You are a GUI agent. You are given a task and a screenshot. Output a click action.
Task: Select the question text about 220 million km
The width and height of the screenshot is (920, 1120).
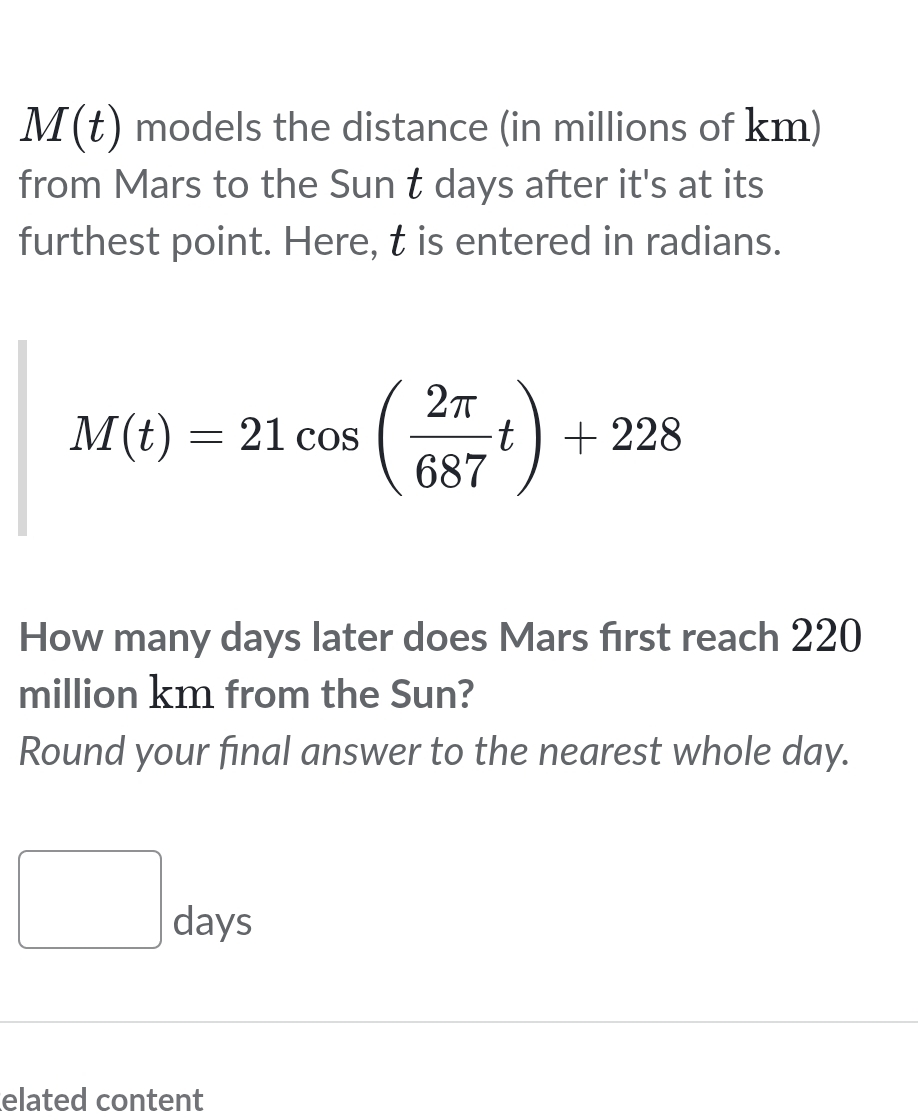(440, 663)
